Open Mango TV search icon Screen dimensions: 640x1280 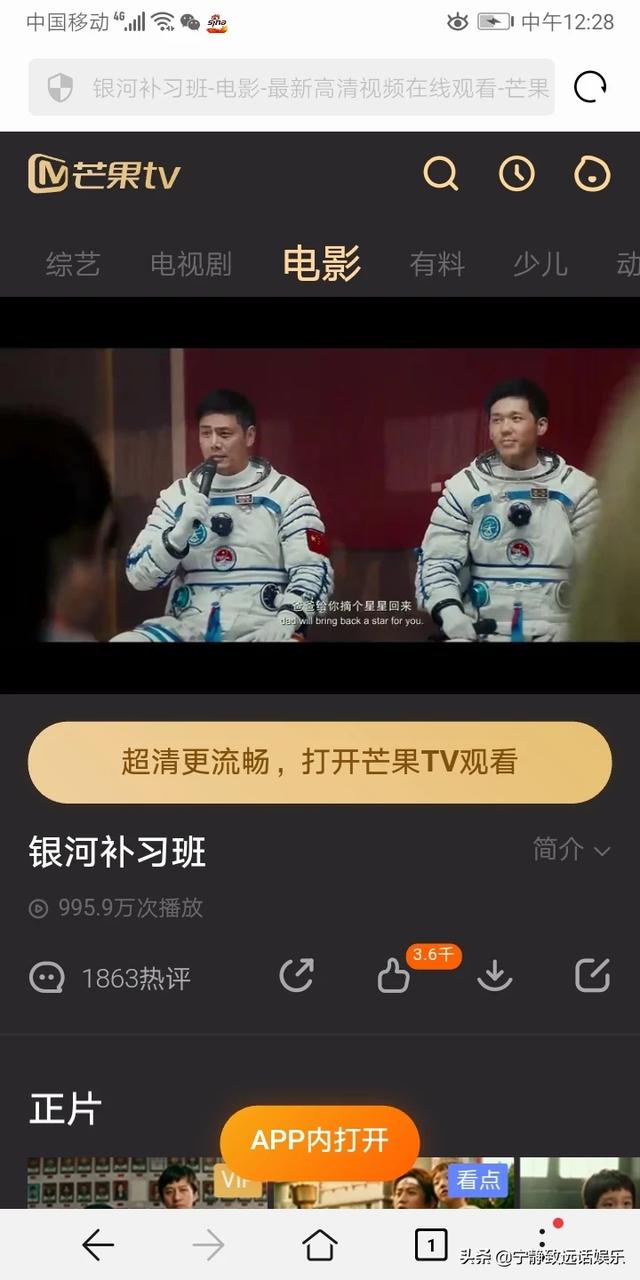[x=440, y=174]
